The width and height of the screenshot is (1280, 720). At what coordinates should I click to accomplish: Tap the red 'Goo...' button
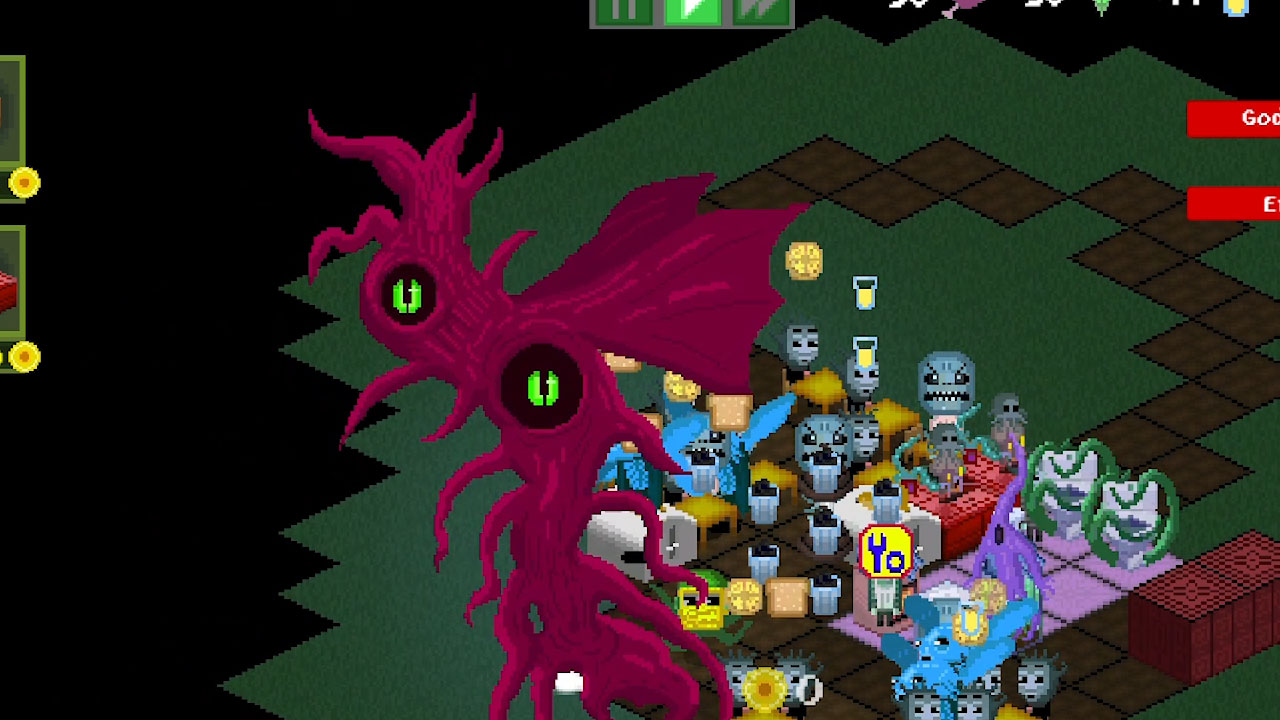point(1234,119)
